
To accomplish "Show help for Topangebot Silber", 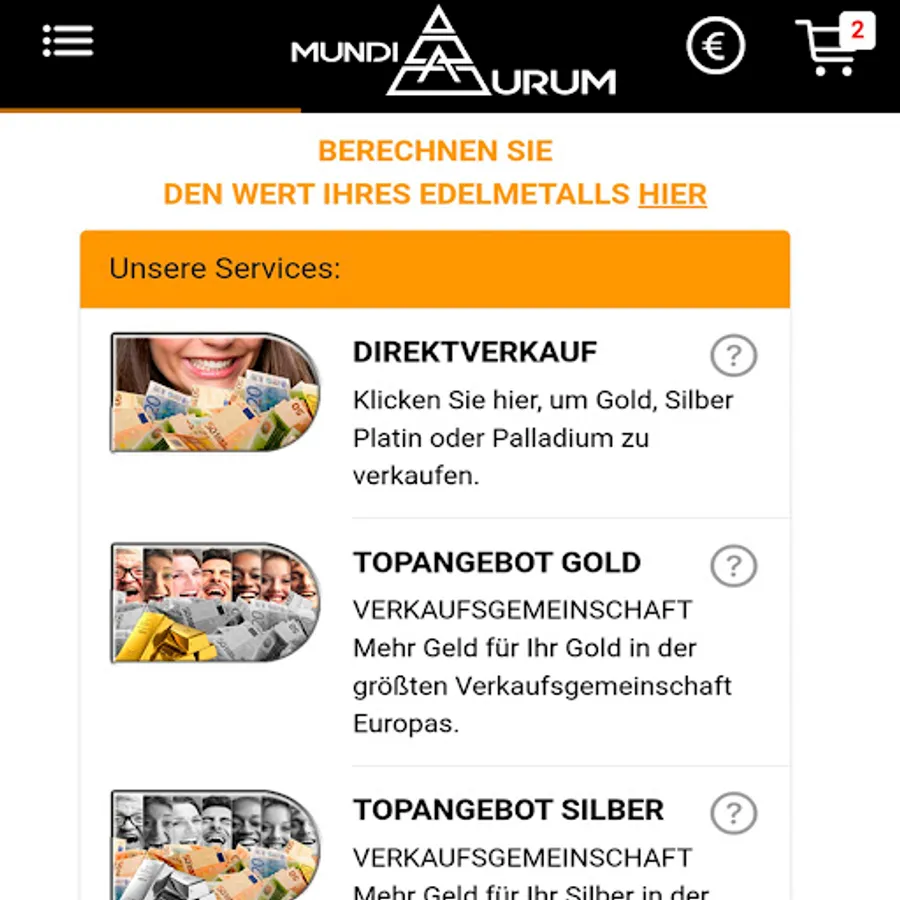I will [x=733, y=813].
